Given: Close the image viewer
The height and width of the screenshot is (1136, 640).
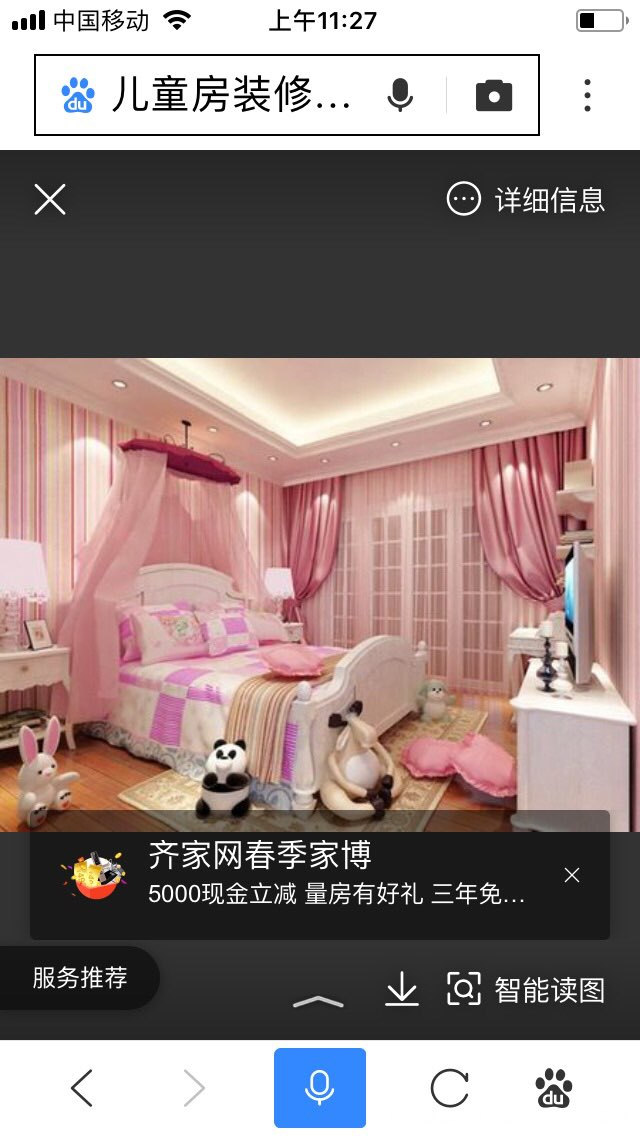Looking at the screenshot, I should tap(50, 199).
